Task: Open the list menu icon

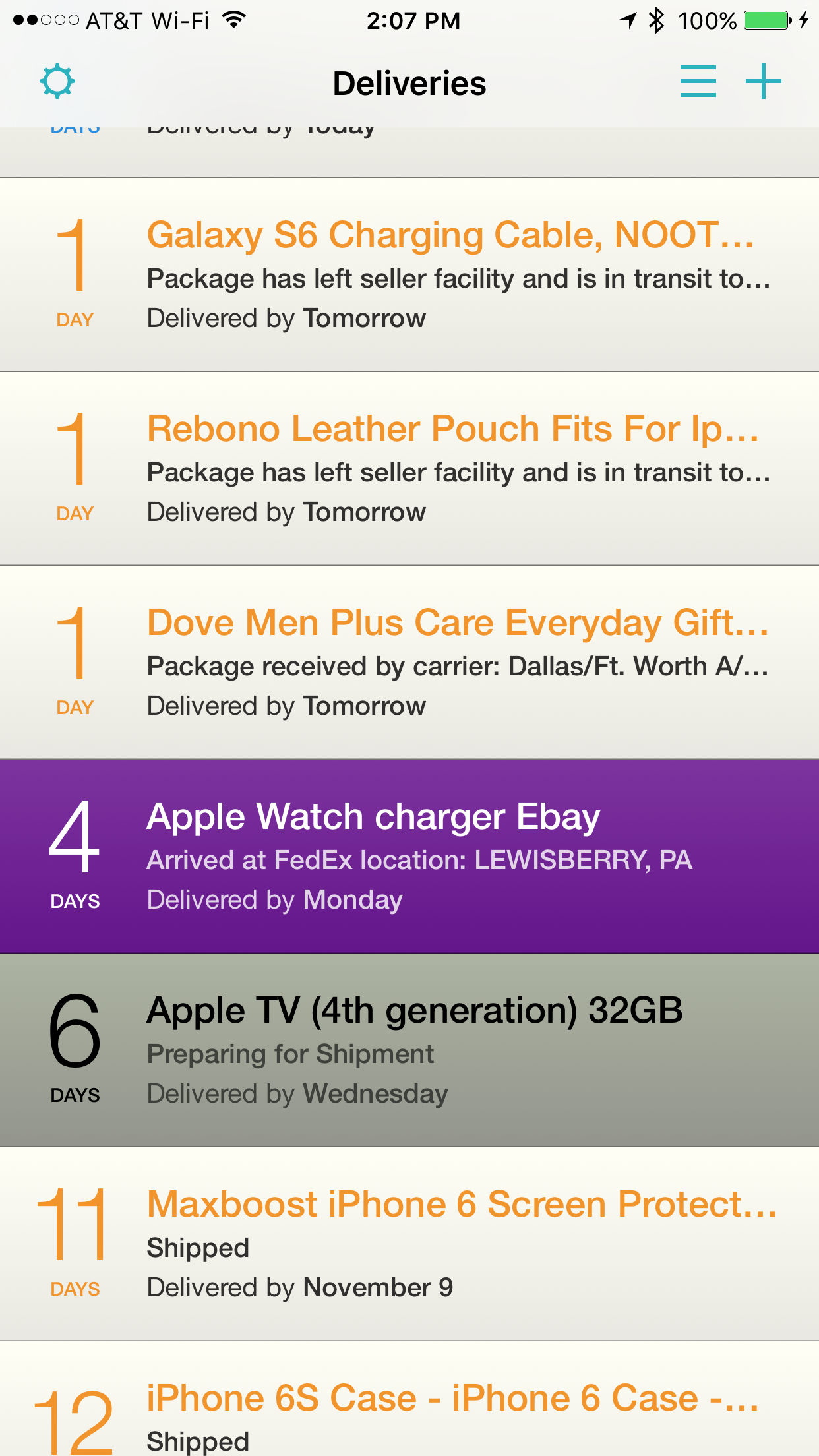Action: tap(698, 82)
